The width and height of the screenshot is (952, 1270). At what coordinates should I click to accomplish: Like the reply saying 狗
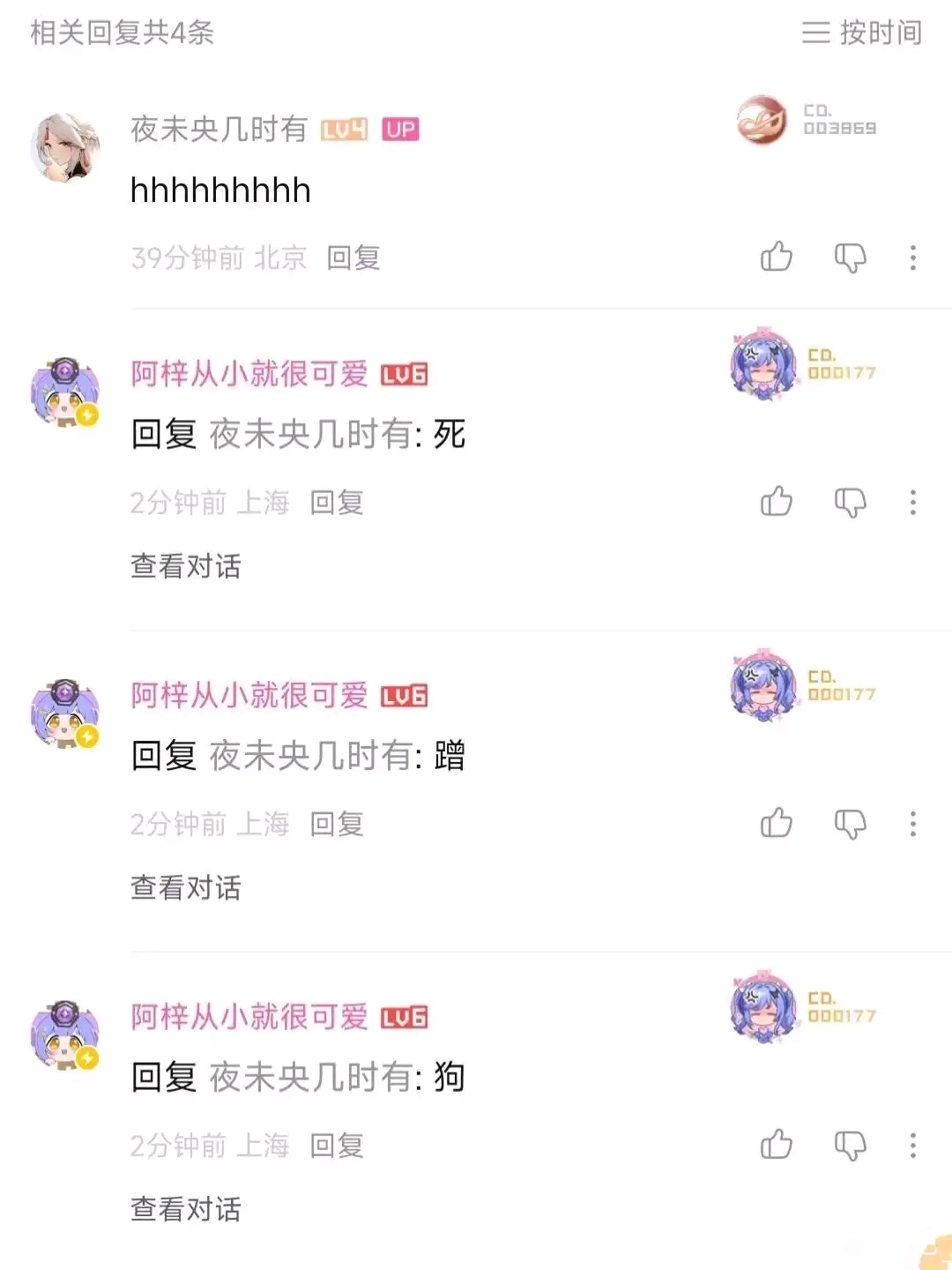coord(776,1145)
